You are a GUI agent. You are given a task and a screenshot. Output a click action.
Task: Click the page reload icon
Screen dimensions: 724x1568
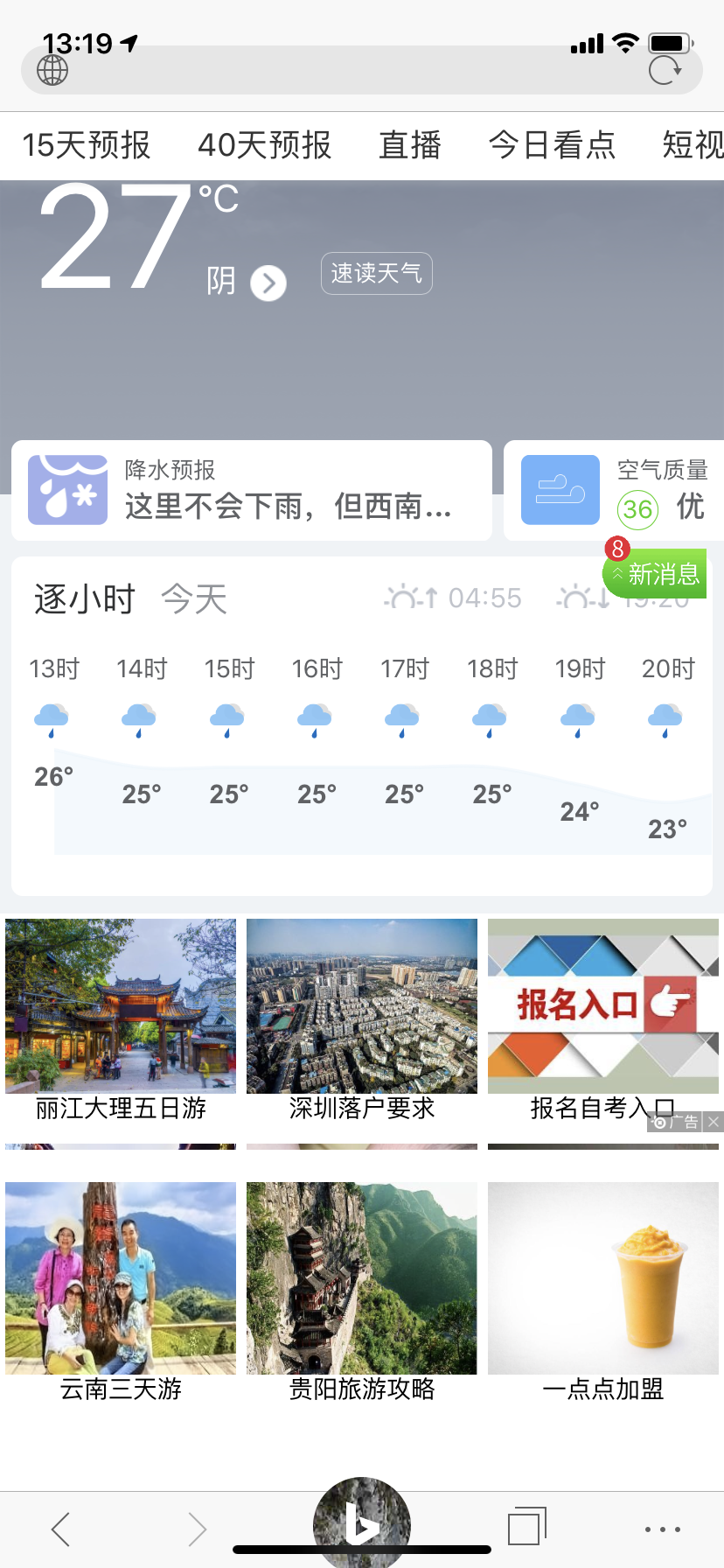pyautogui.click(x=667, y=69)
